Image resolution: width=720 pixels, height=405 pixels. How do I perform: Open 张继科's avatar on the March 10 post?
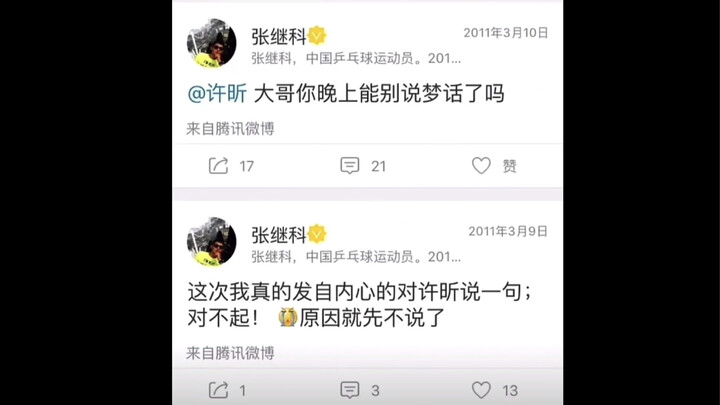pos(211,43)
